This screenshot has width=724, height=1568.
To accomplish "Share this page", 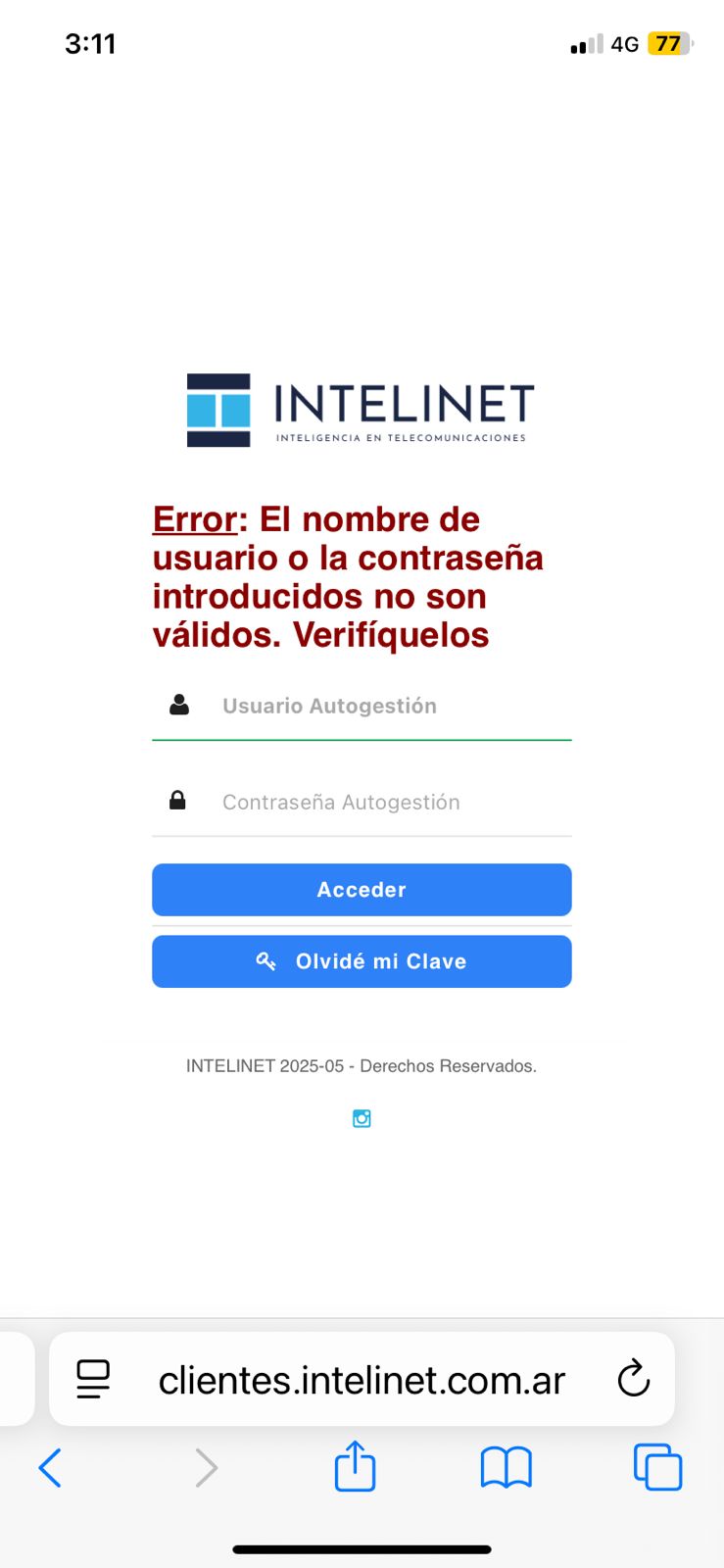I will [x=355, y=1467].
